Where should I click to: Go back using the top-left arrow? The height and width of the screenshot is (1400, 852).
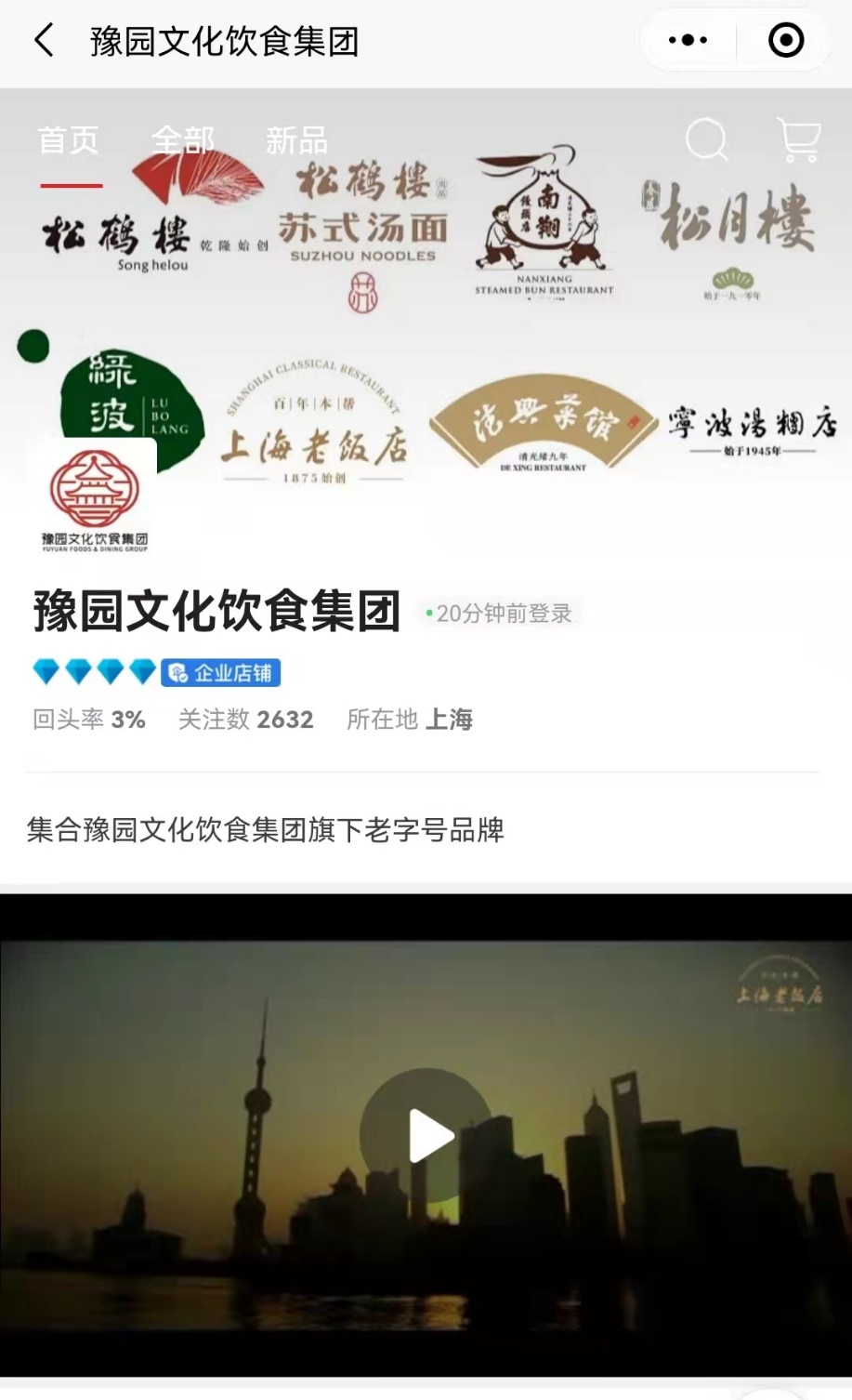click(x=44, y=41)
